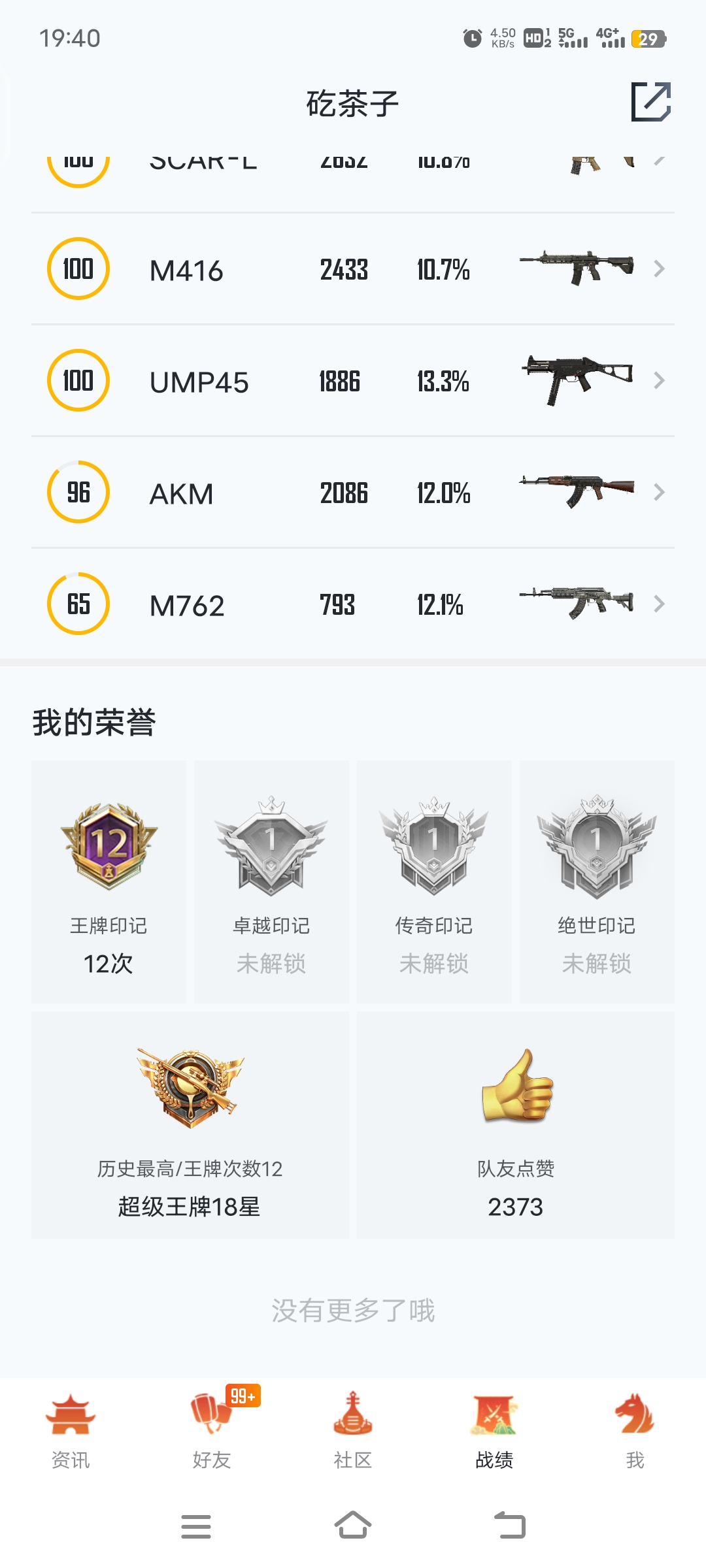Screen dimensions: 706x1568
Task: Tap the share icon in the title bar
Action: pos(650,102)
